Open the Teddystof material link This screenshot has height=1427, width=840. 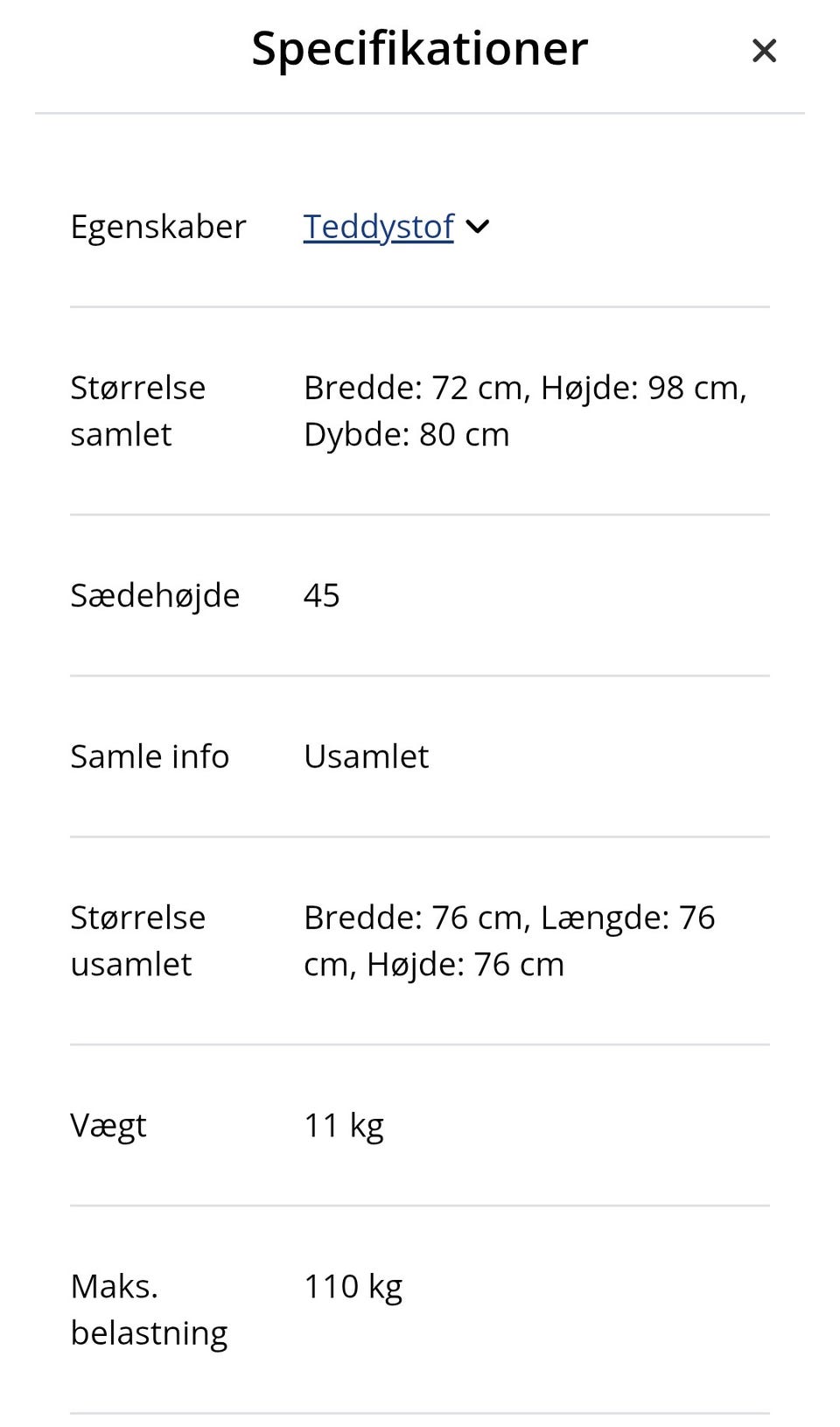[378, 226]
